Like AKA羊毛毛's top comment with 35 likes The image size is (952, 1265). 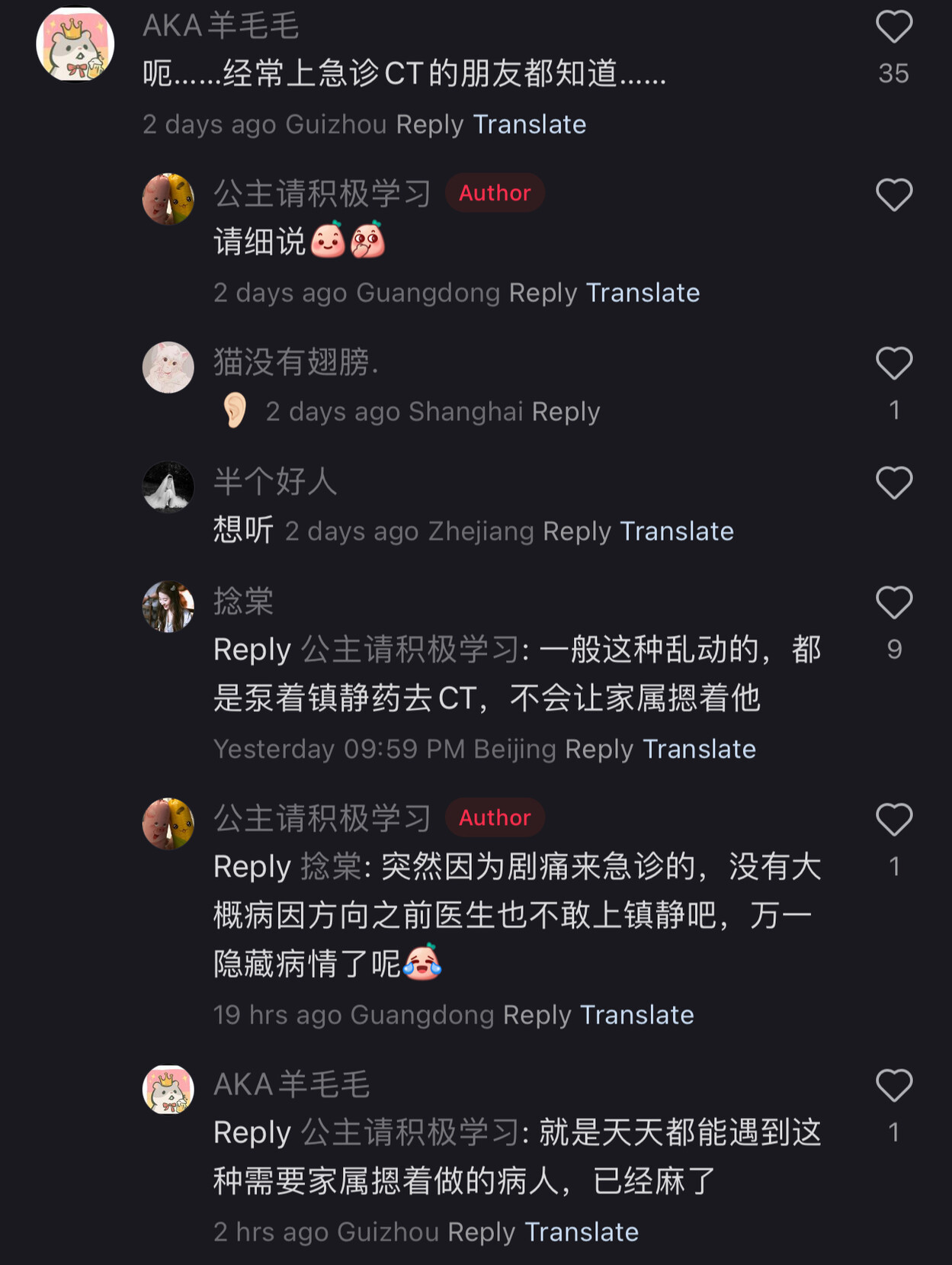[x=893, y=27]
